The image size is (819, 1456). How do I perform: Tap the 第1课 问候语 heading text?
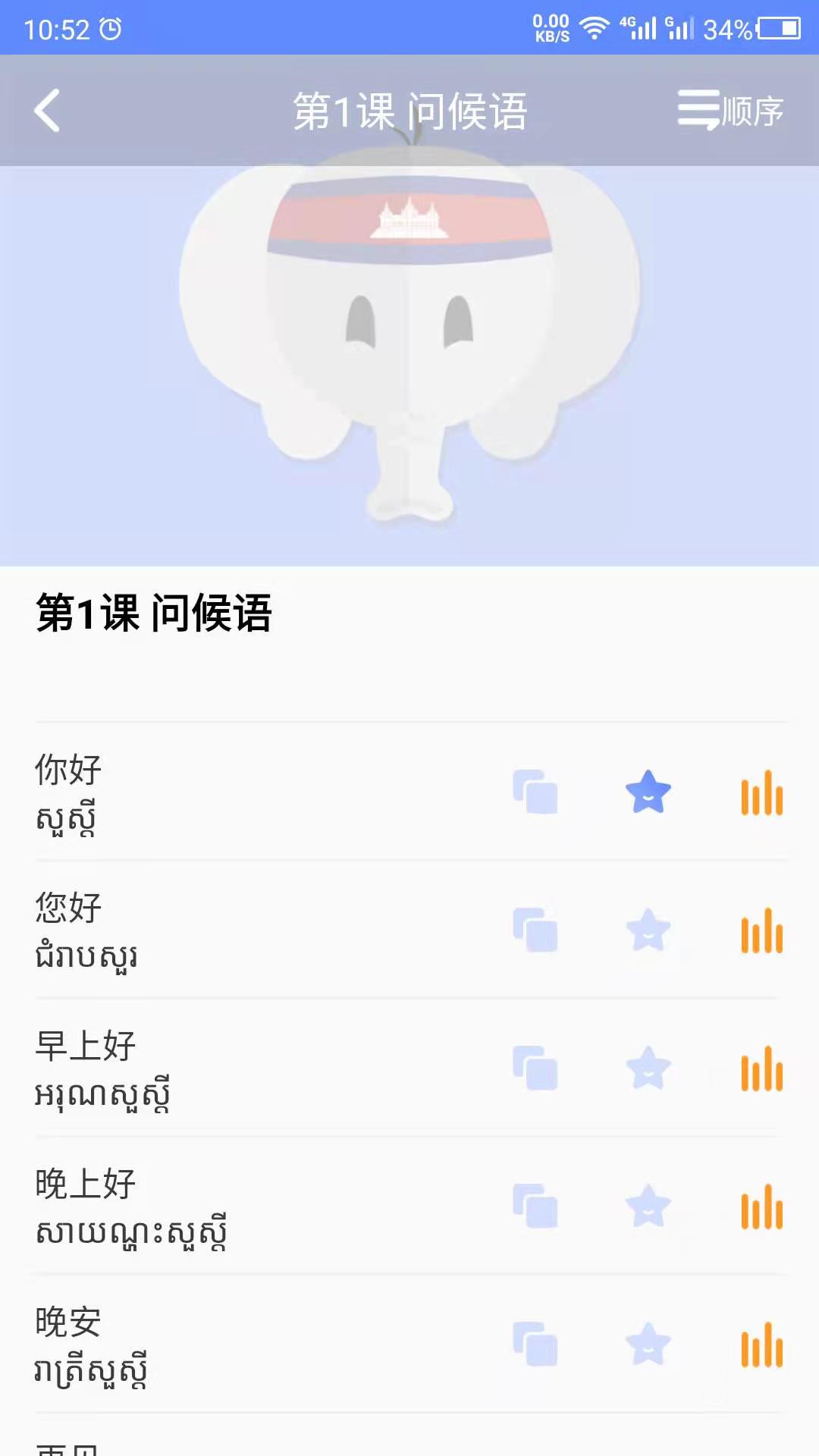[155, 613]
